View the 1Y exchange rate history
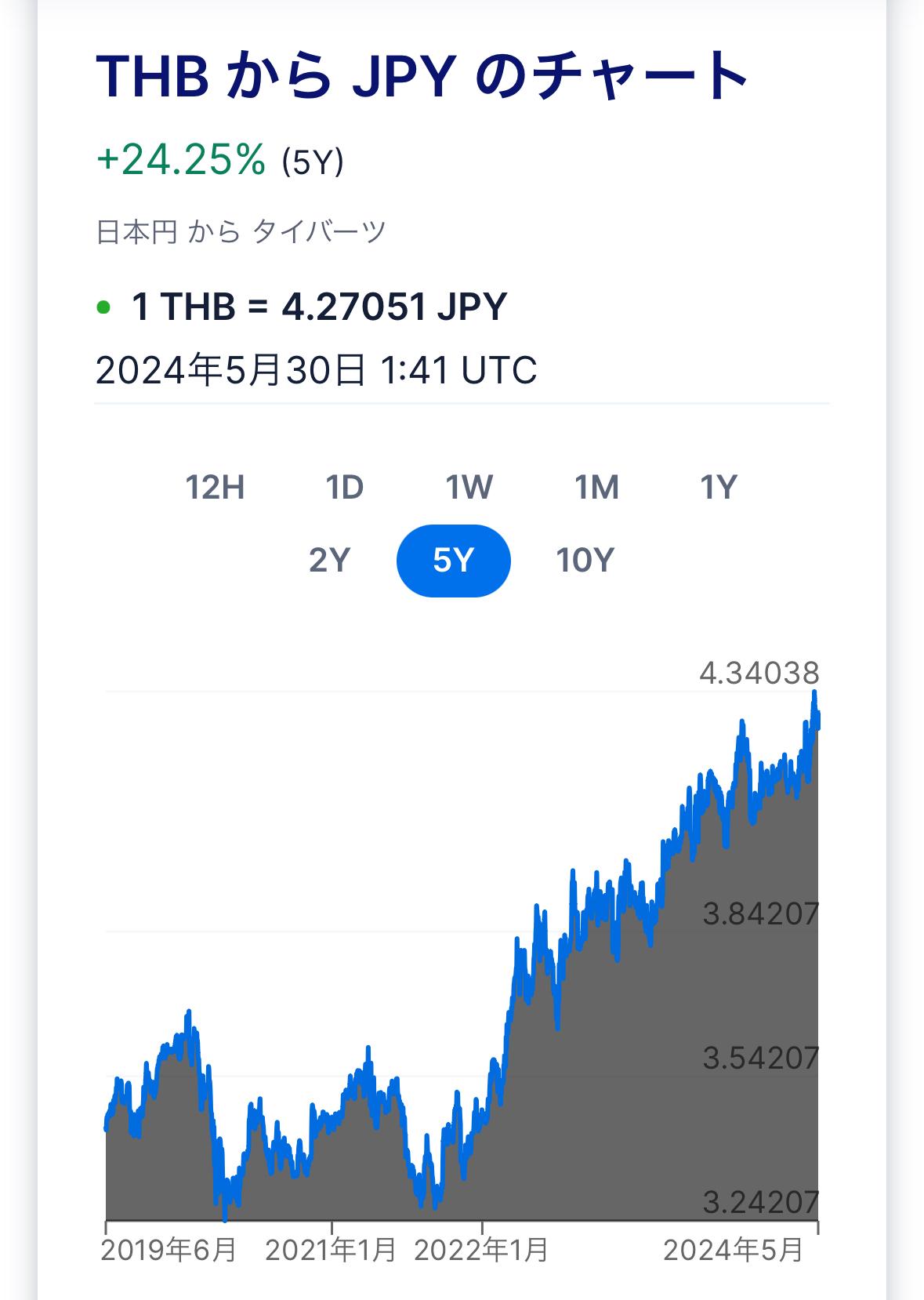924x1300 pixels. (x=718, y=488)
